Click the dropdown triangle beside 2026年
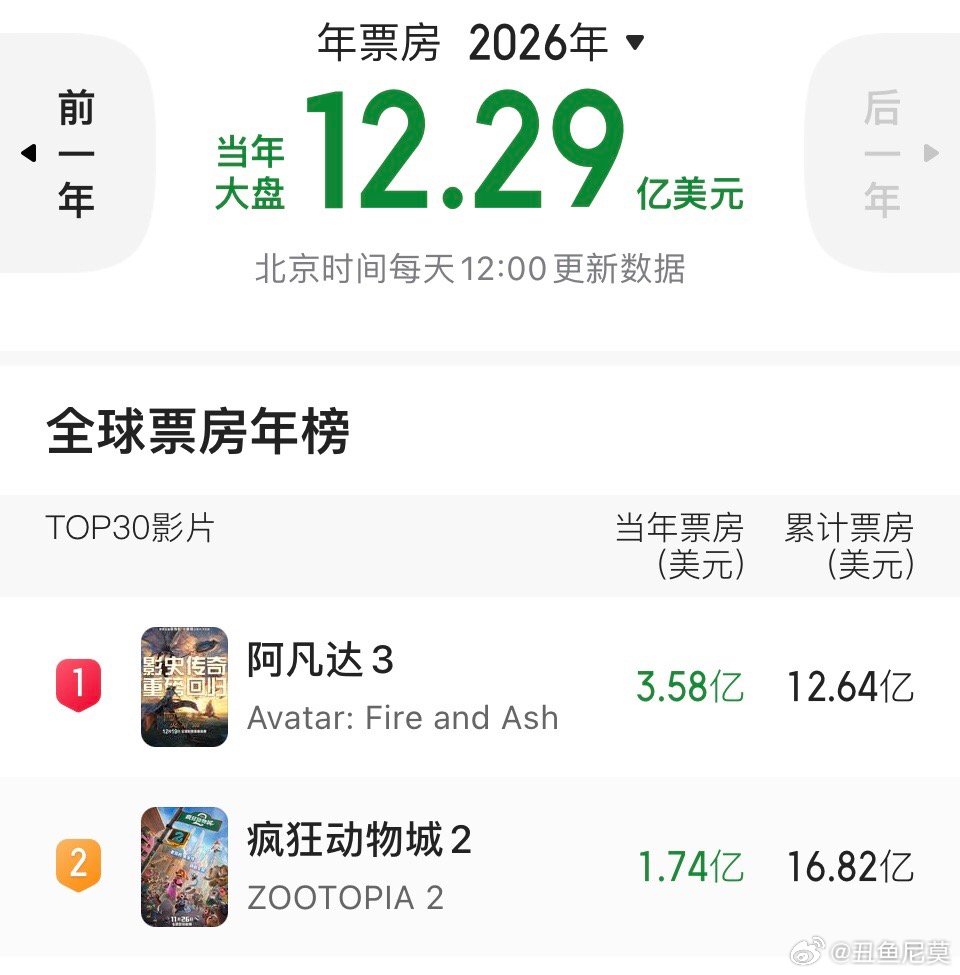Image resolution: width=960 pixels, height=975 pixels. [x=637, y=45]
